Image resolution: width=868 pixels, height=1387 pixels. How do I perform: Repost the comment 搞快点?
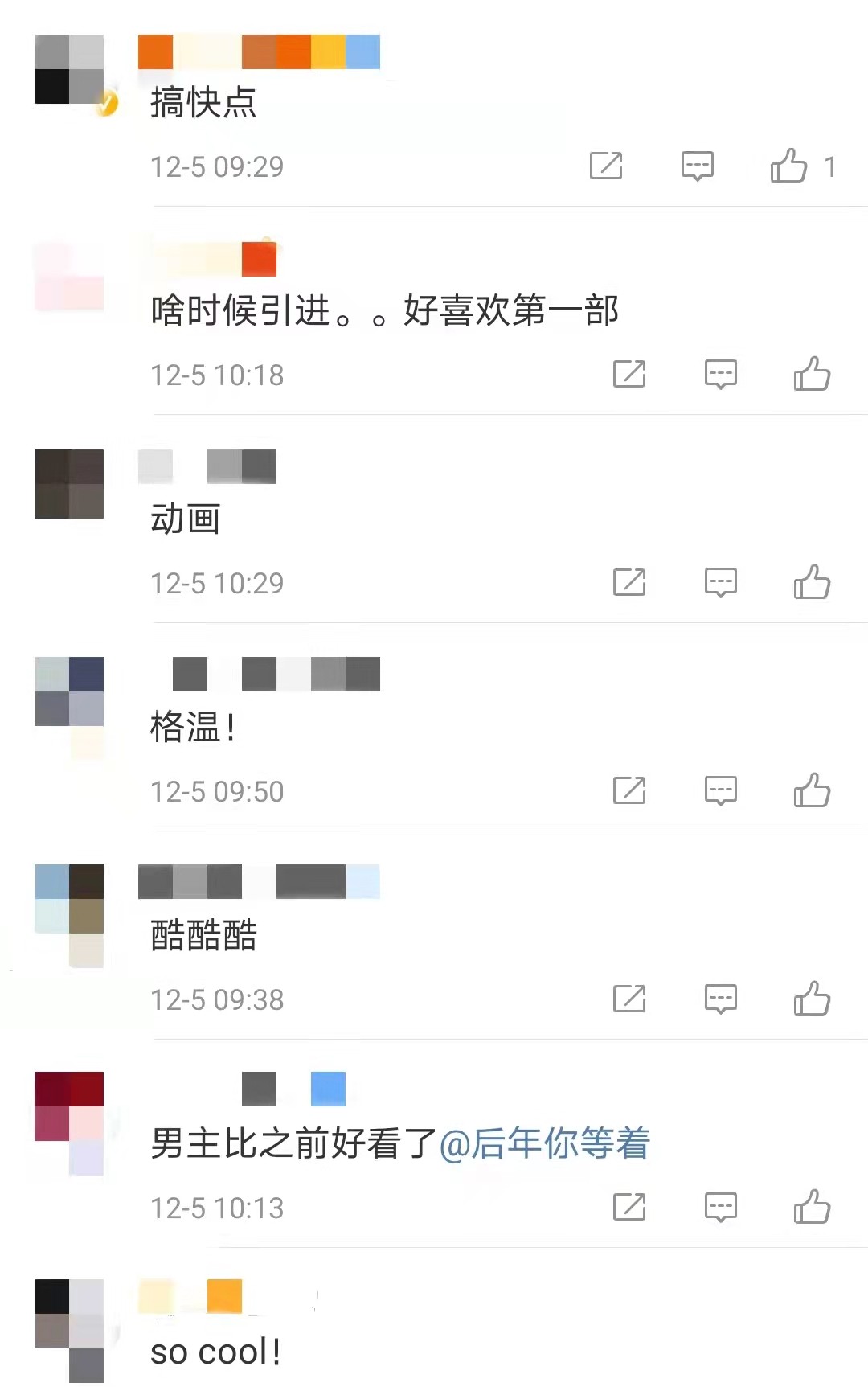(606, 166)
